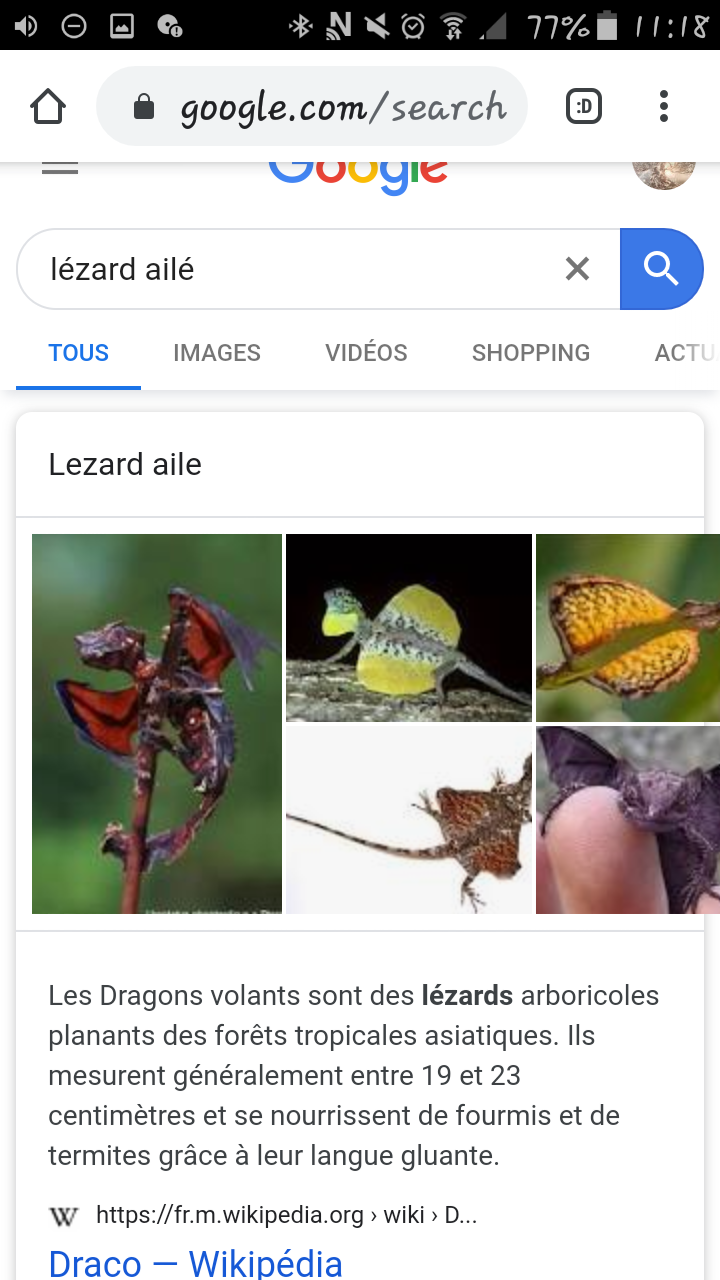Open the yellow-winged lizard image

pos(409,627)
